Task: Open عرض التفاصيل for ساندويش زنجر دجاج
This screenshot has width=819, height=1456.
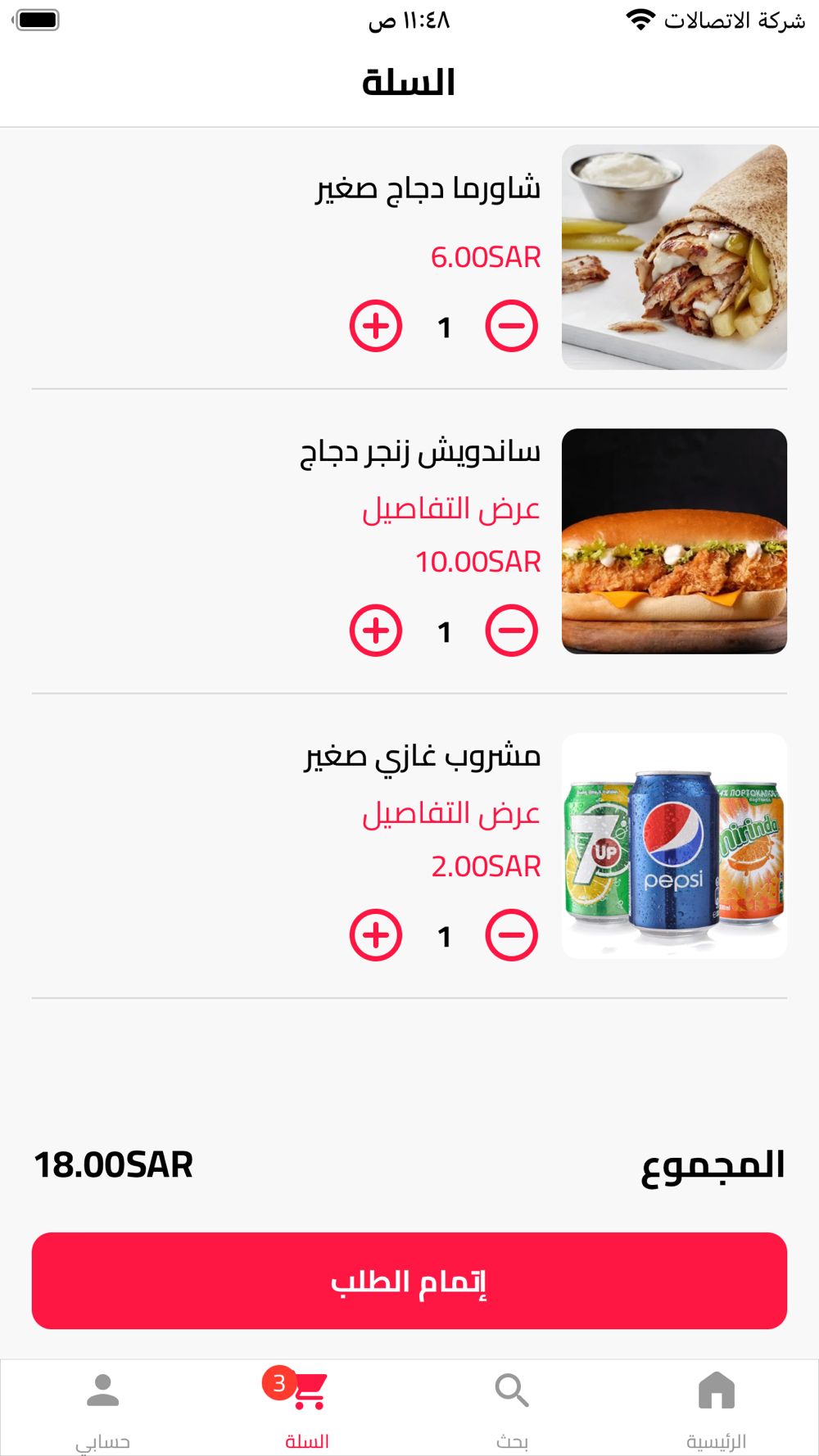Action: [x=451, y=509]
